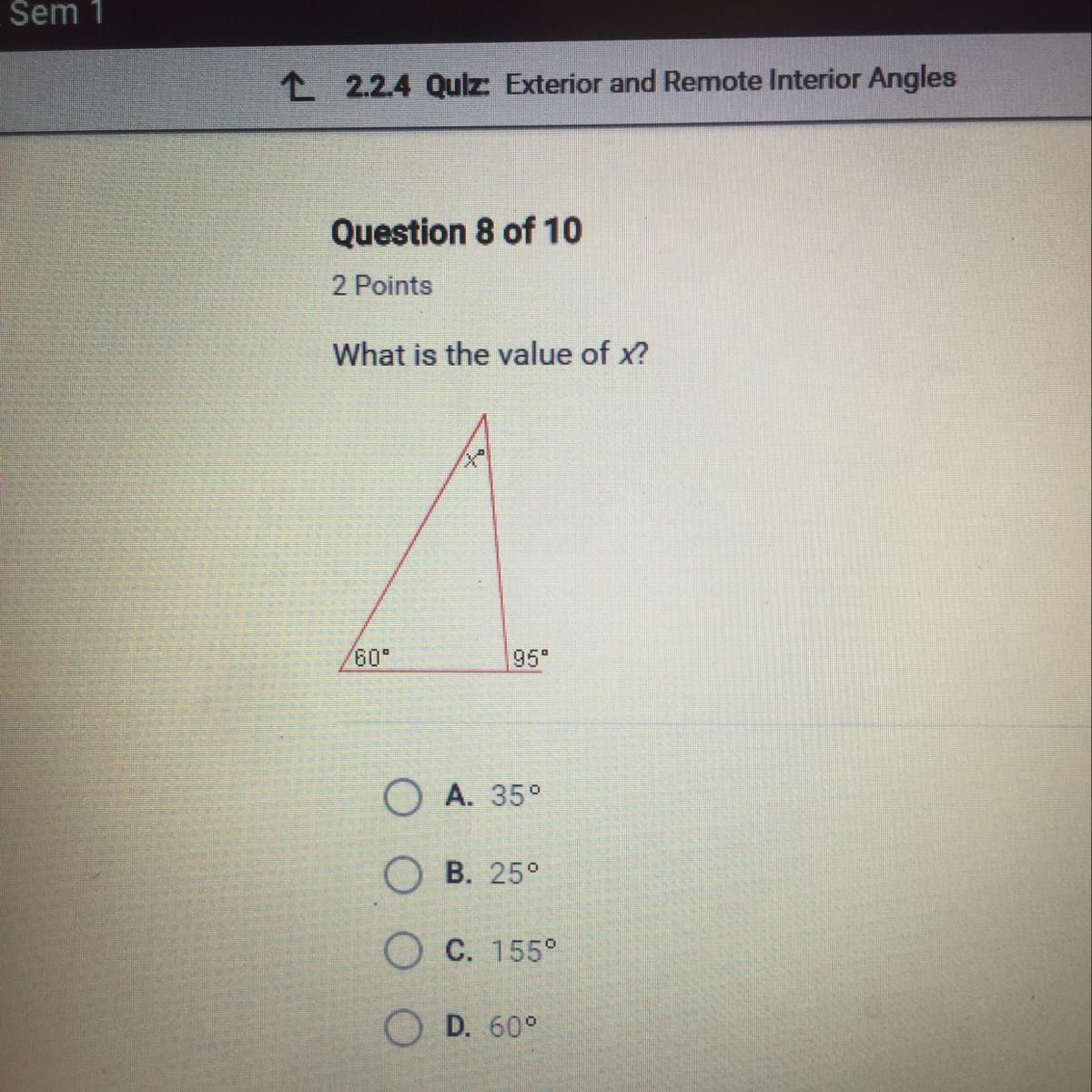This screenshot has height=1092, width=1092.
Task: Mark answer C, 155°
Action: [x=401, y=953]
